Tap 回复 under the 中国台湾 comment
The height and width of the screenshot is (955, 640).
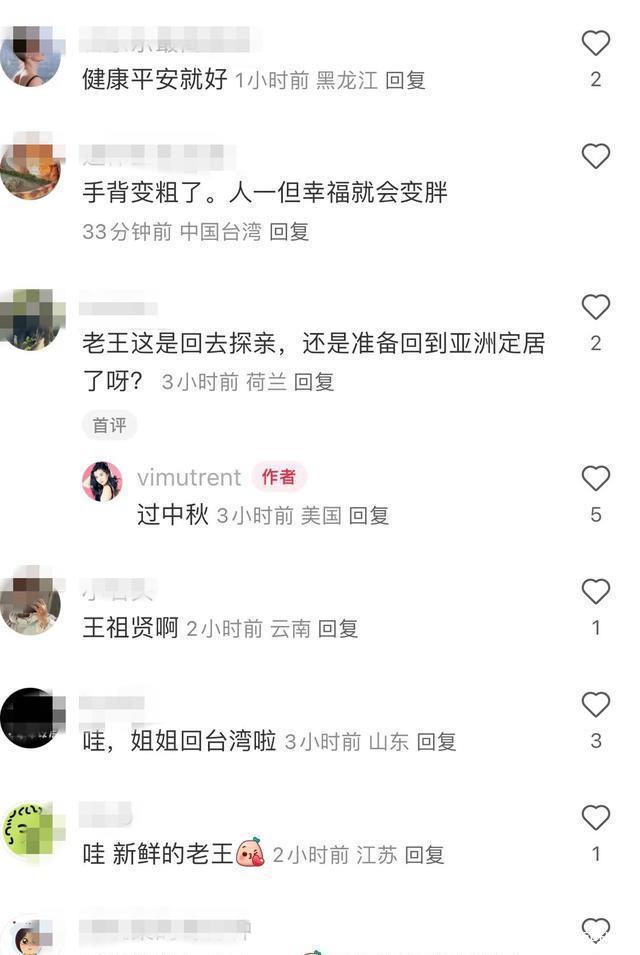[289, 232]
